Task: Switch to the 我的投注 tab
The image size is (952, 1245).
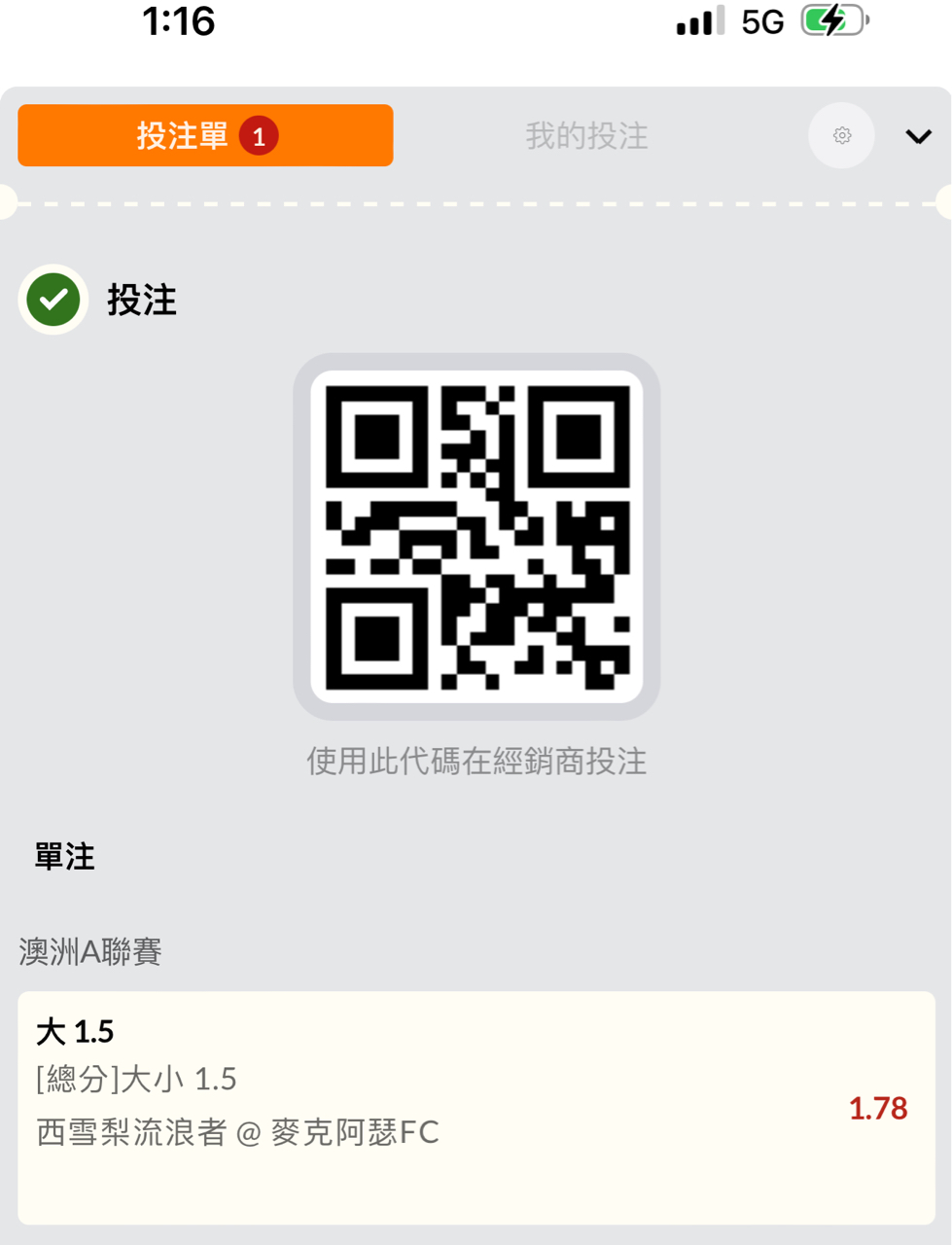Action: click(x=586, y=136)
